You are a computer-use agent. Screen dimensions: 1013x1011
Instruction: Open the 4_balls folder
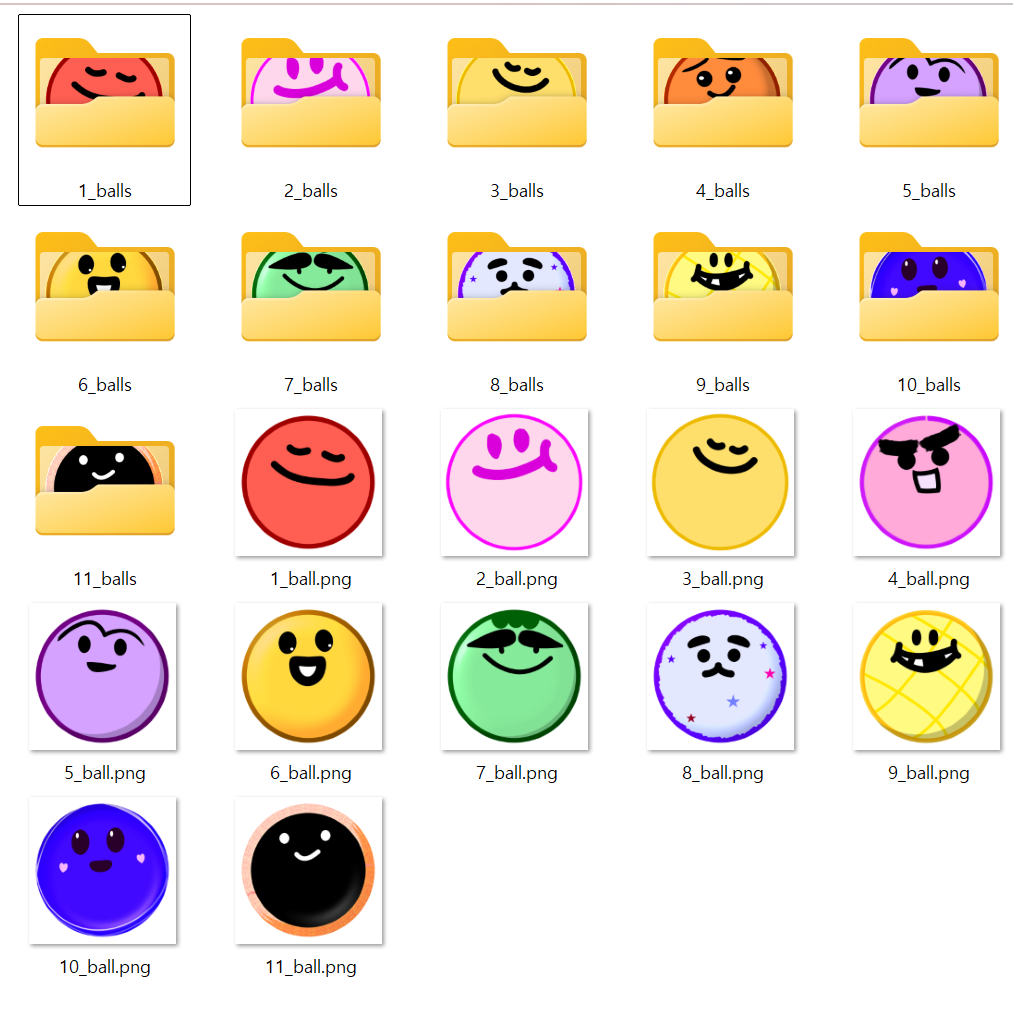click(723, 95)
